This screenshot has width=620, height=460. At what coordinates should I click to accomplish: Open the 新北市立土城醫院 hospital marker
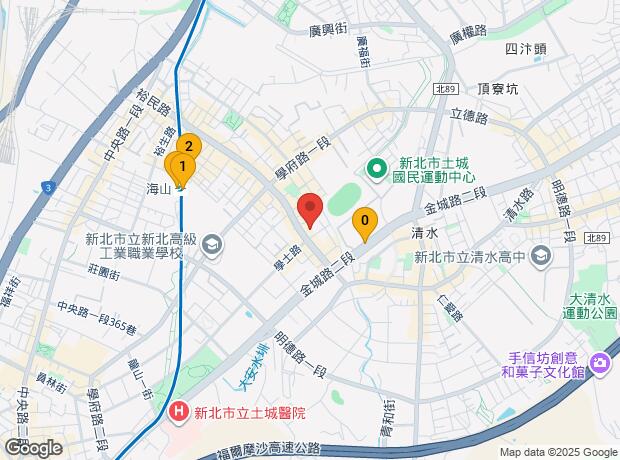tap(179, 413)
